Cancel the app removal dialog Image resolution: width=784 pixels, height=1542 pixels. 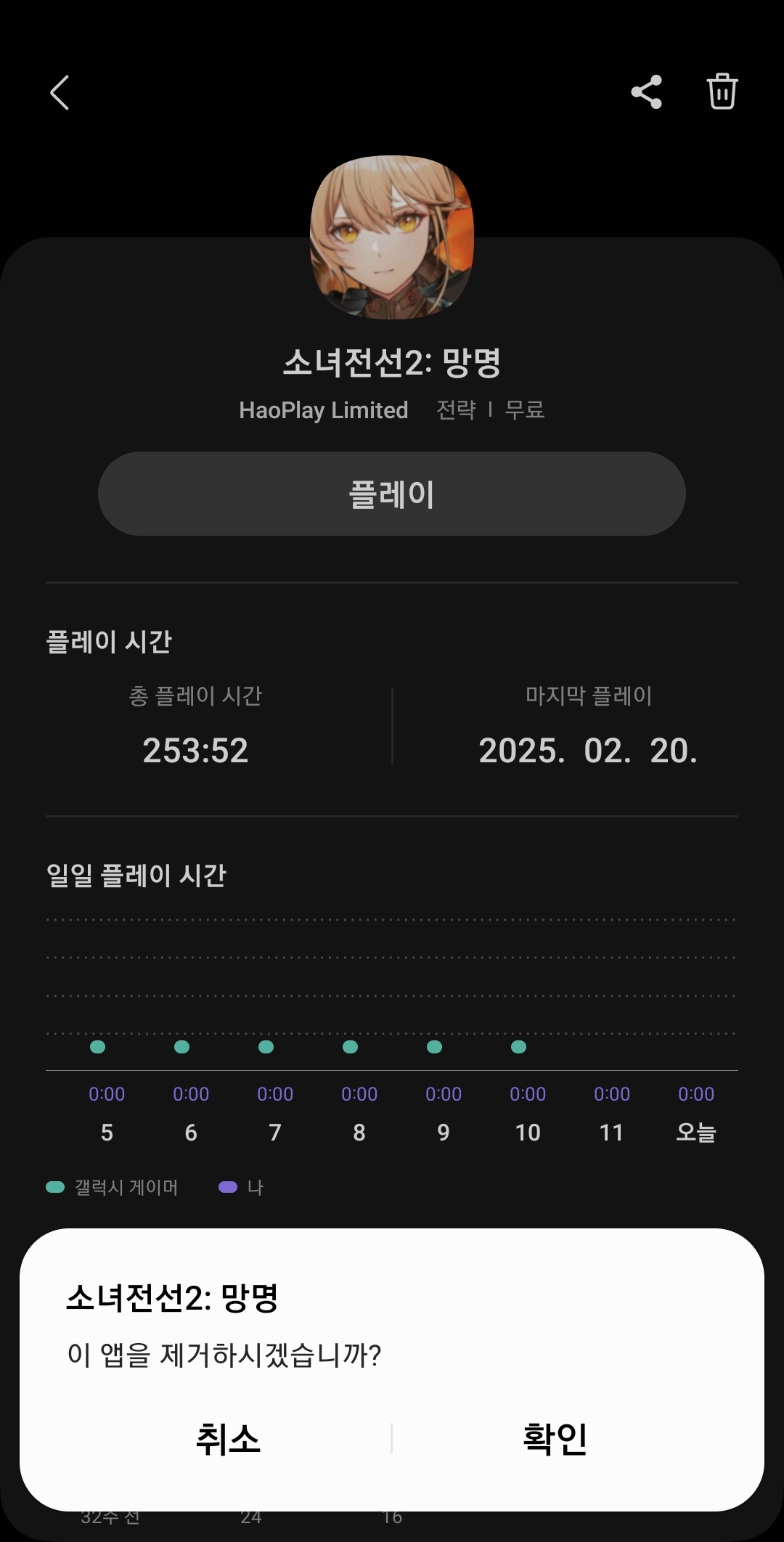(x=227, y=1438)
